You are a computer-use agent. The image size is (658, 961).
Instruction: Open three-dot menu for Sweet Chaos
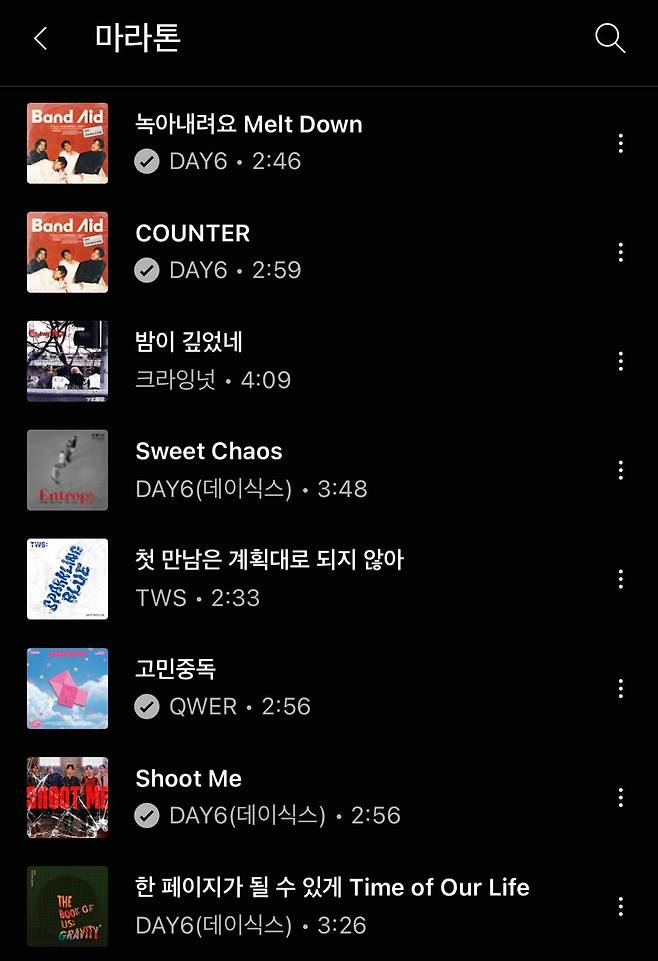(x=621, y=470)
